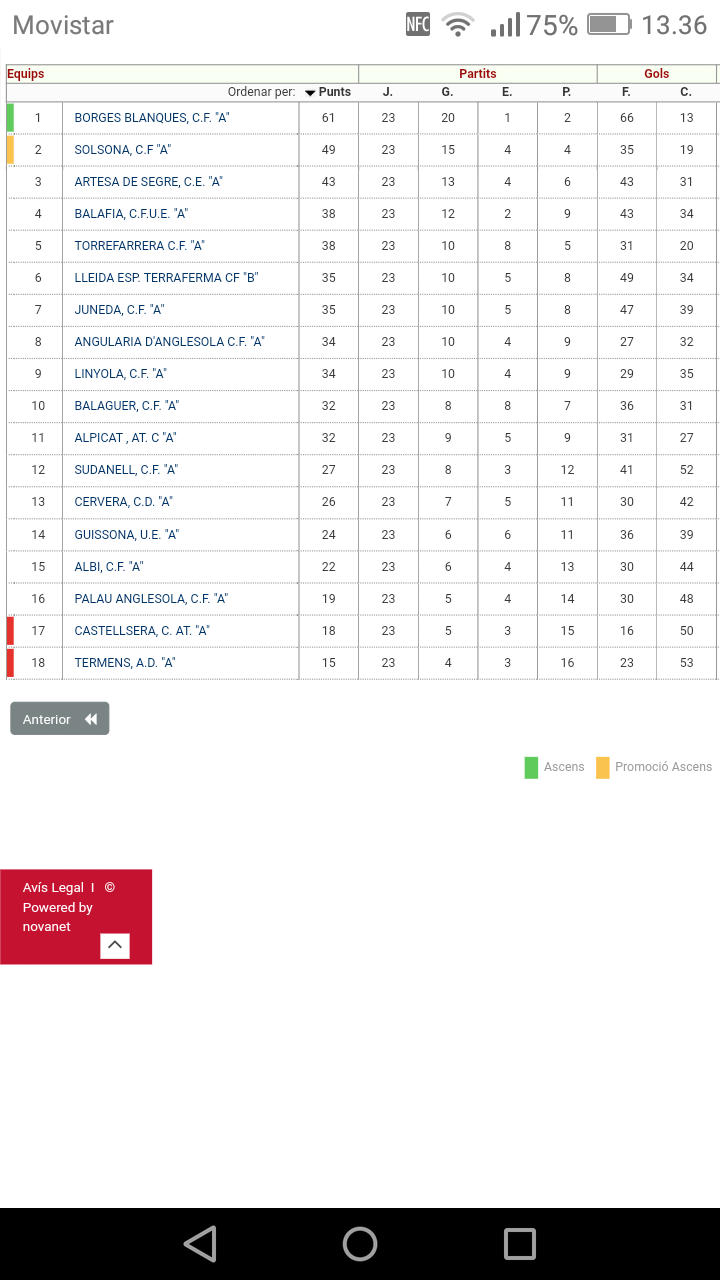
Task: Open JUNEDA, C.F. "A" team
Action: 119,310
